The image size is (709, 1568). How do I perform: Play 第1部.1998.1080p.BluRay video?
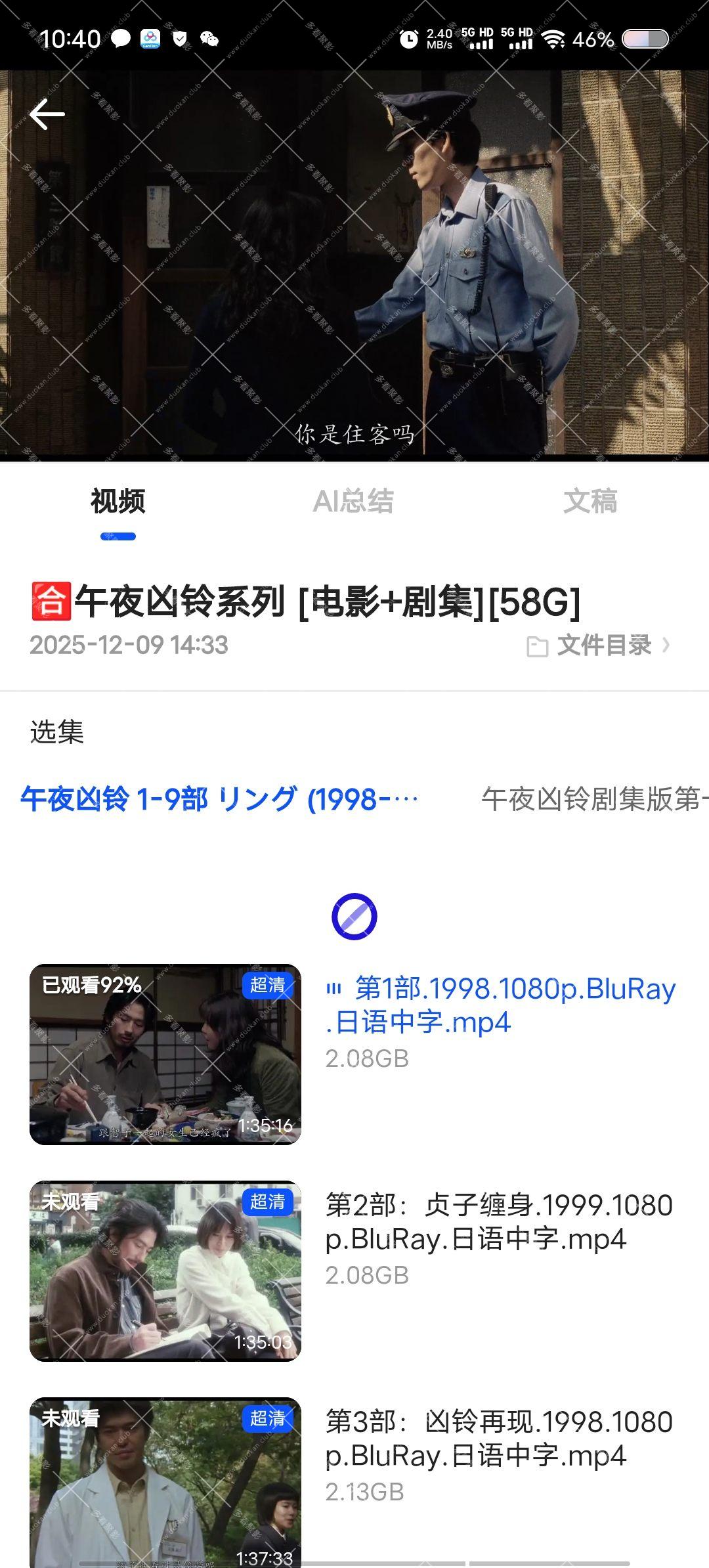pyautogui.click(x=165, y=1055)
